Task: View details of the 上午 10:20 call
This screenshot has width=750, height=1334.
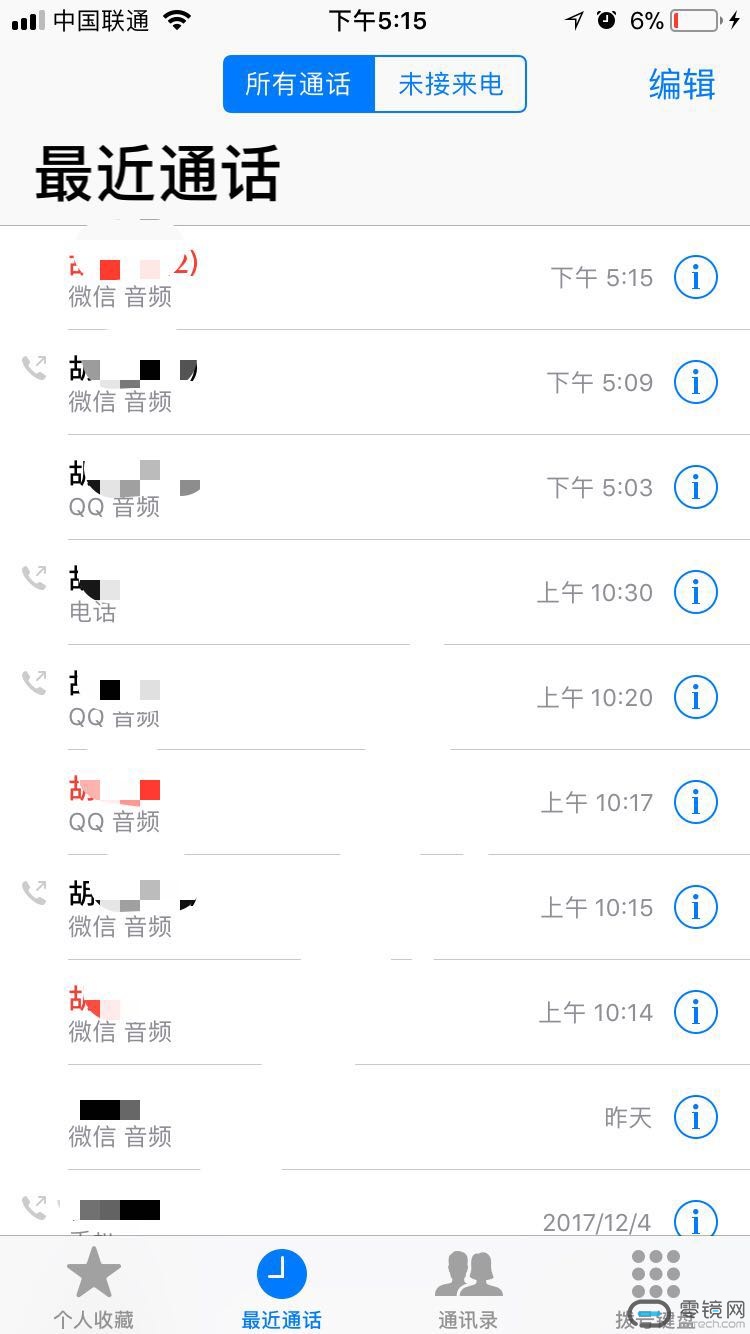Action: click(x=696, y=697)
